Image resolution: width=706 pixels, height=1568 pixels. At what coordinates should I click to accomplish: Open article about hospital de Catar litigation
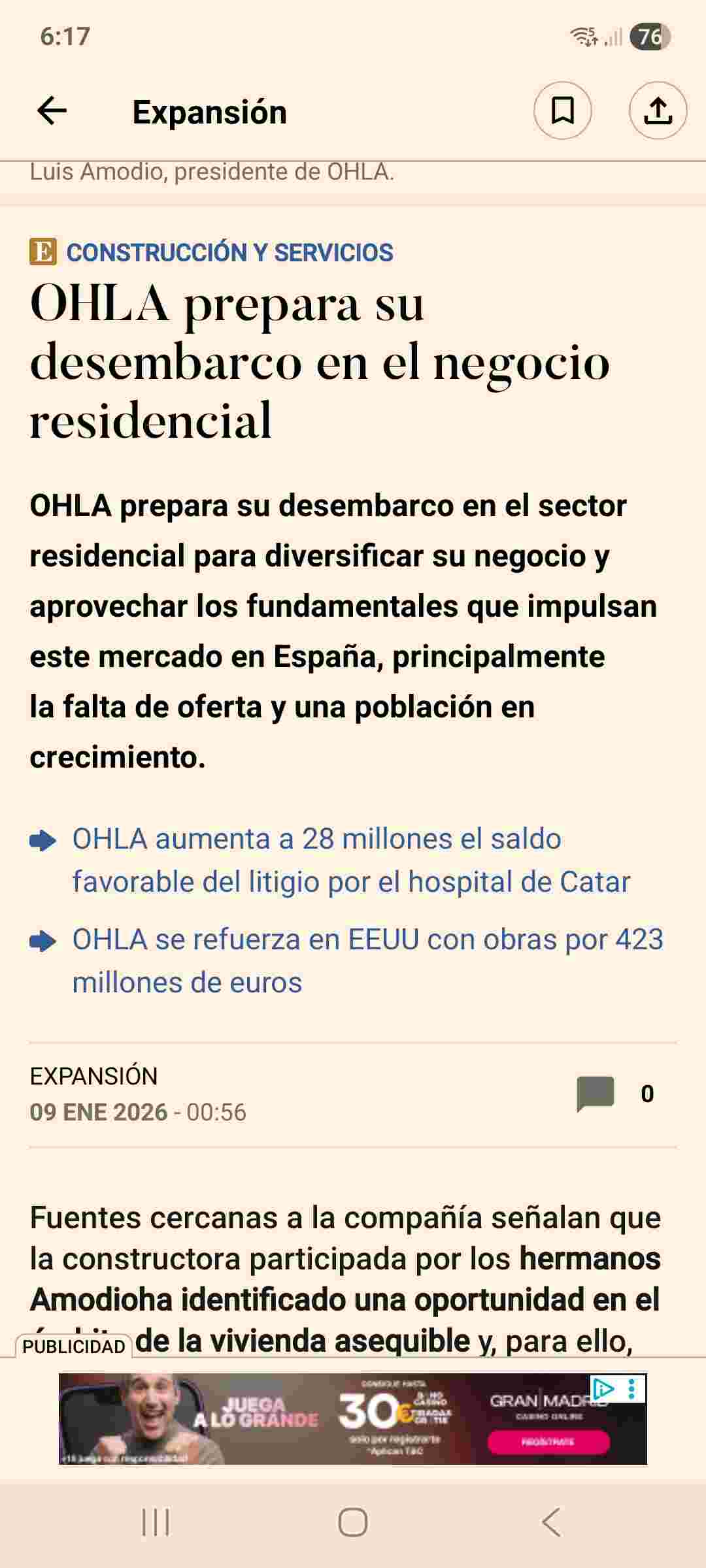(x=350, y=860)
